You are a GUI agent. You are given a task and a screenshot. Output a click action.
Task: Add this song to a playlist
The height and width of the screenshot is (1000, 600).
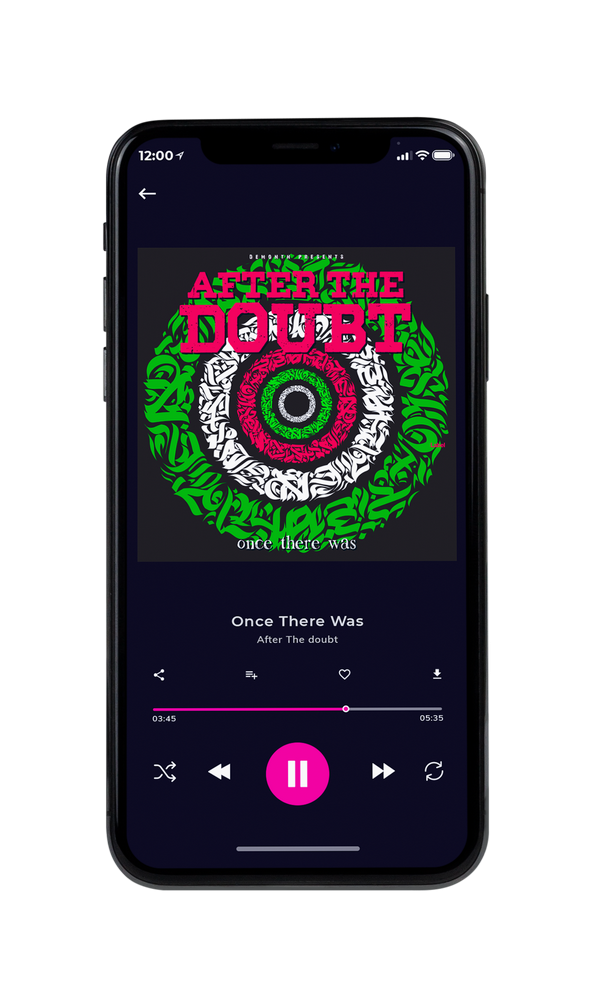[251, 675]
